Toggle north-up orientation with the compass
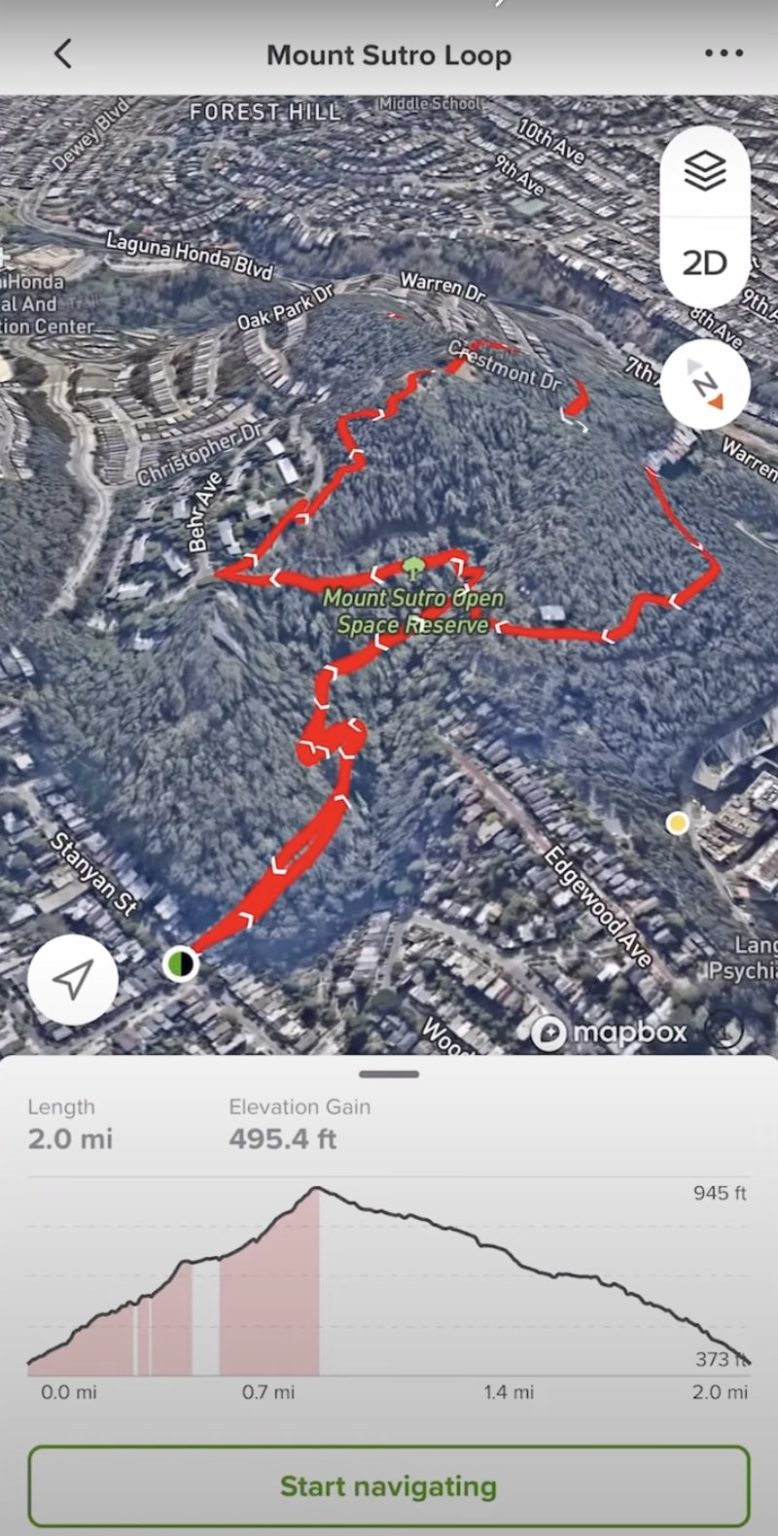This screenshot has width=778, height=1536. tap(706, 384)
